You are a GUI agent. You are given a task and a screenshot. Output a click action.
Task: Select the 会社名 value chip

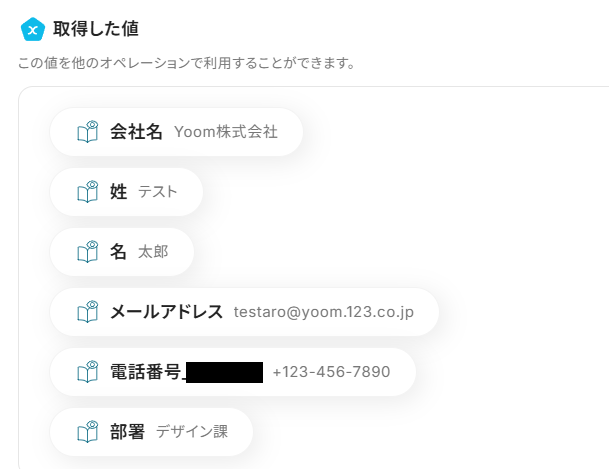(x=177, y=132)
